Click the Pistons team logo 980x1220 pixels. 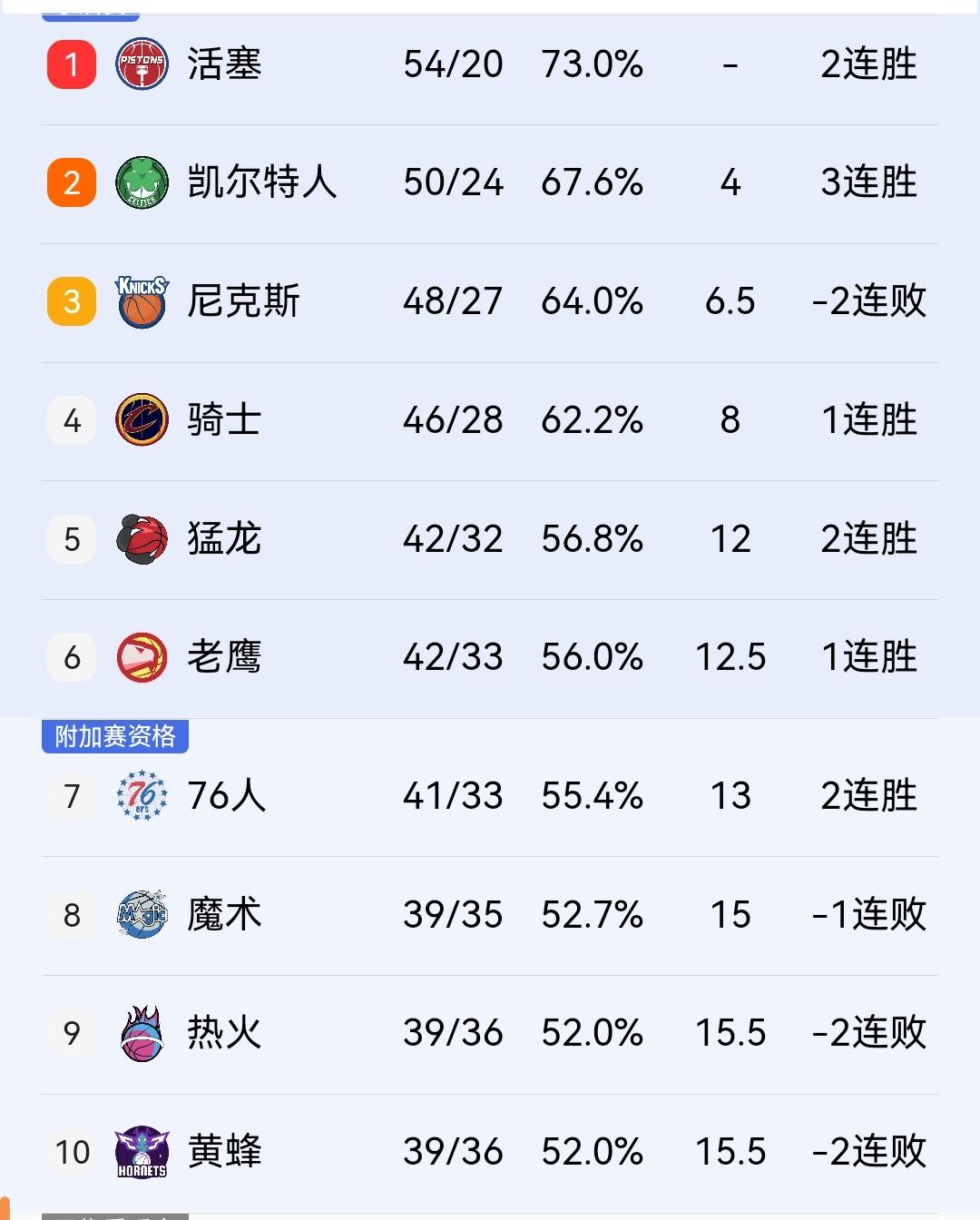(x=141, y=64)
